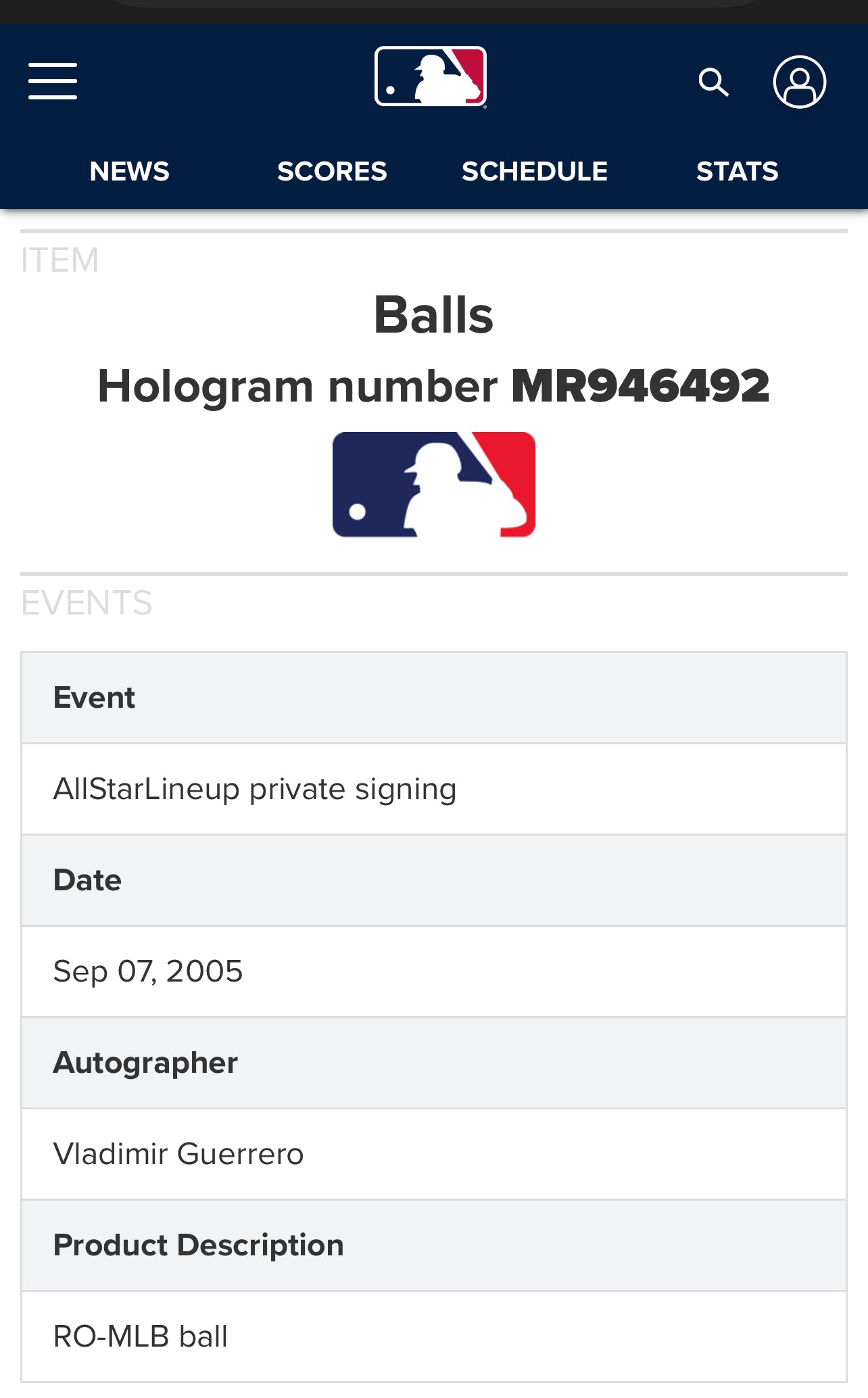Click the person silhouette icon
Screen dimensions: 868x1398
pyautogui.click(x=799, y=82)
